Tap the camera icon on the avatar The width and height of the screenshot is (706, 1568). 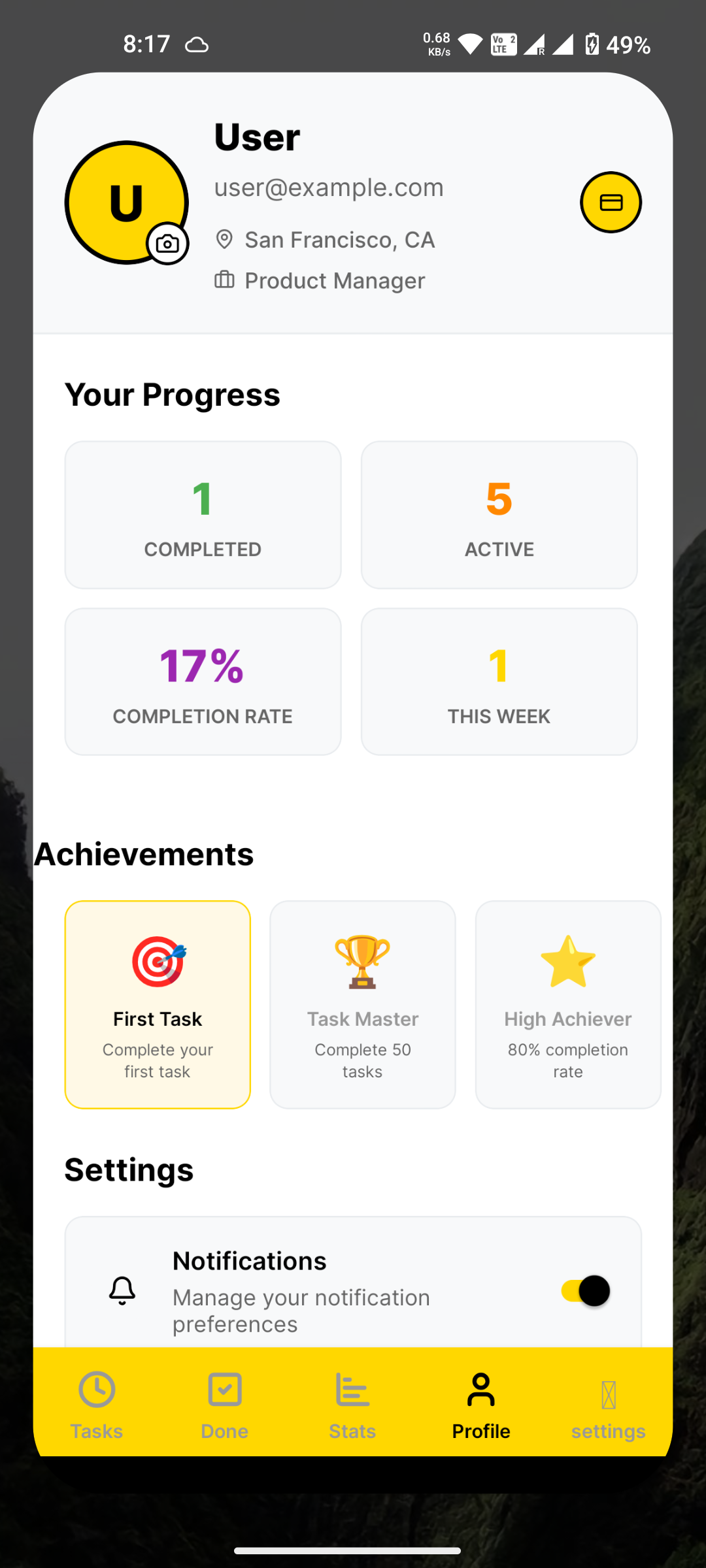click(x=168, y=244)
